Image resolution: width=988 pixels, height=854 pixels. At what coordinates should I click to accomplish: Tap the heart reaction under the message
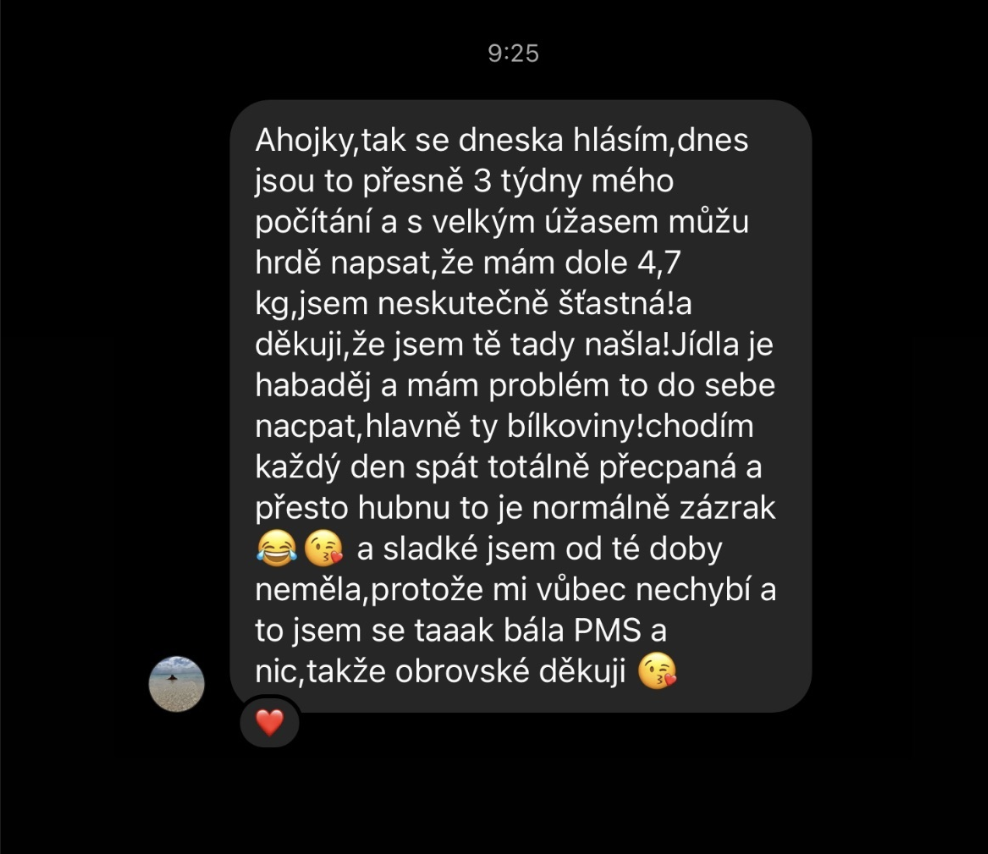coord(270,722)
